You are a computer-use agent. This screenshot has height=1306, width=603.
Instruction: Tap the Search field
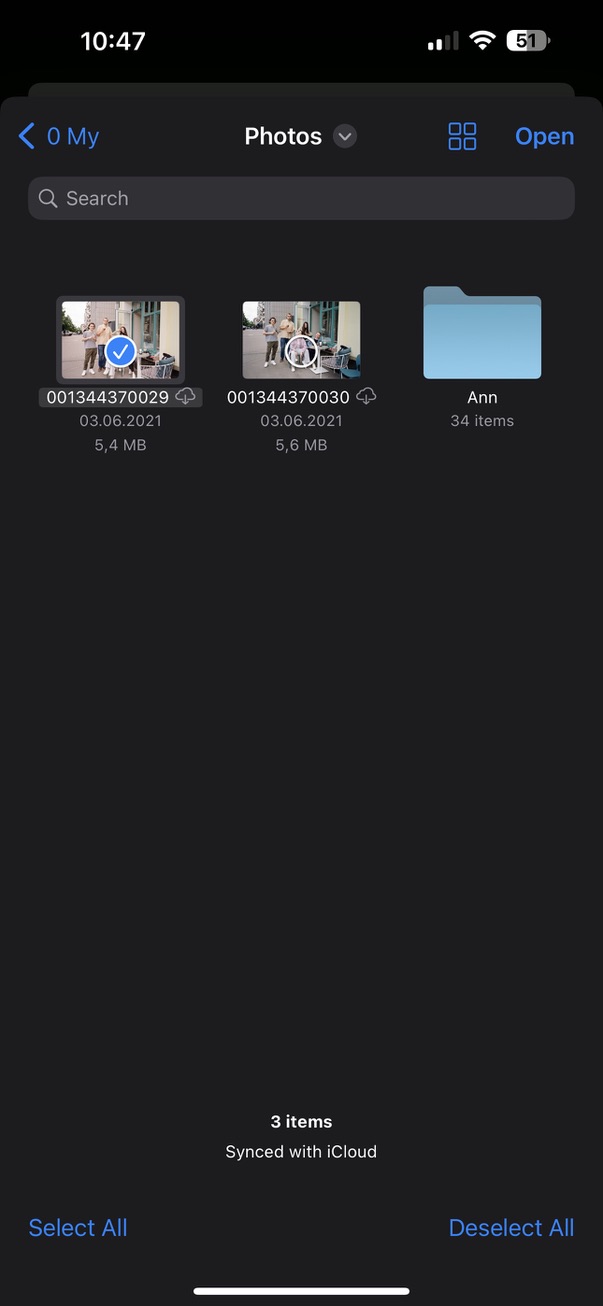(x=301, y=198)
